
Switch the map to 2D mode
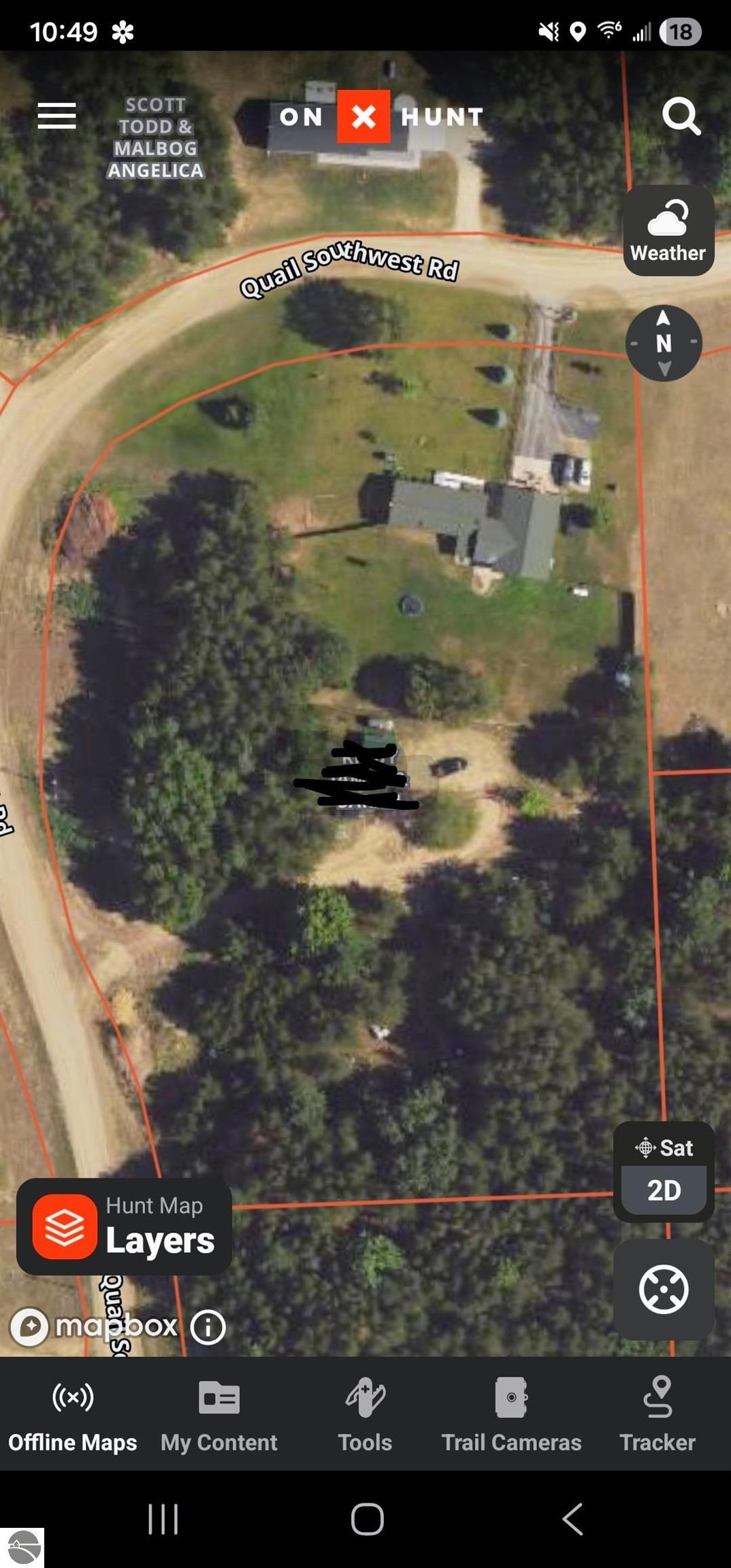664,1190
